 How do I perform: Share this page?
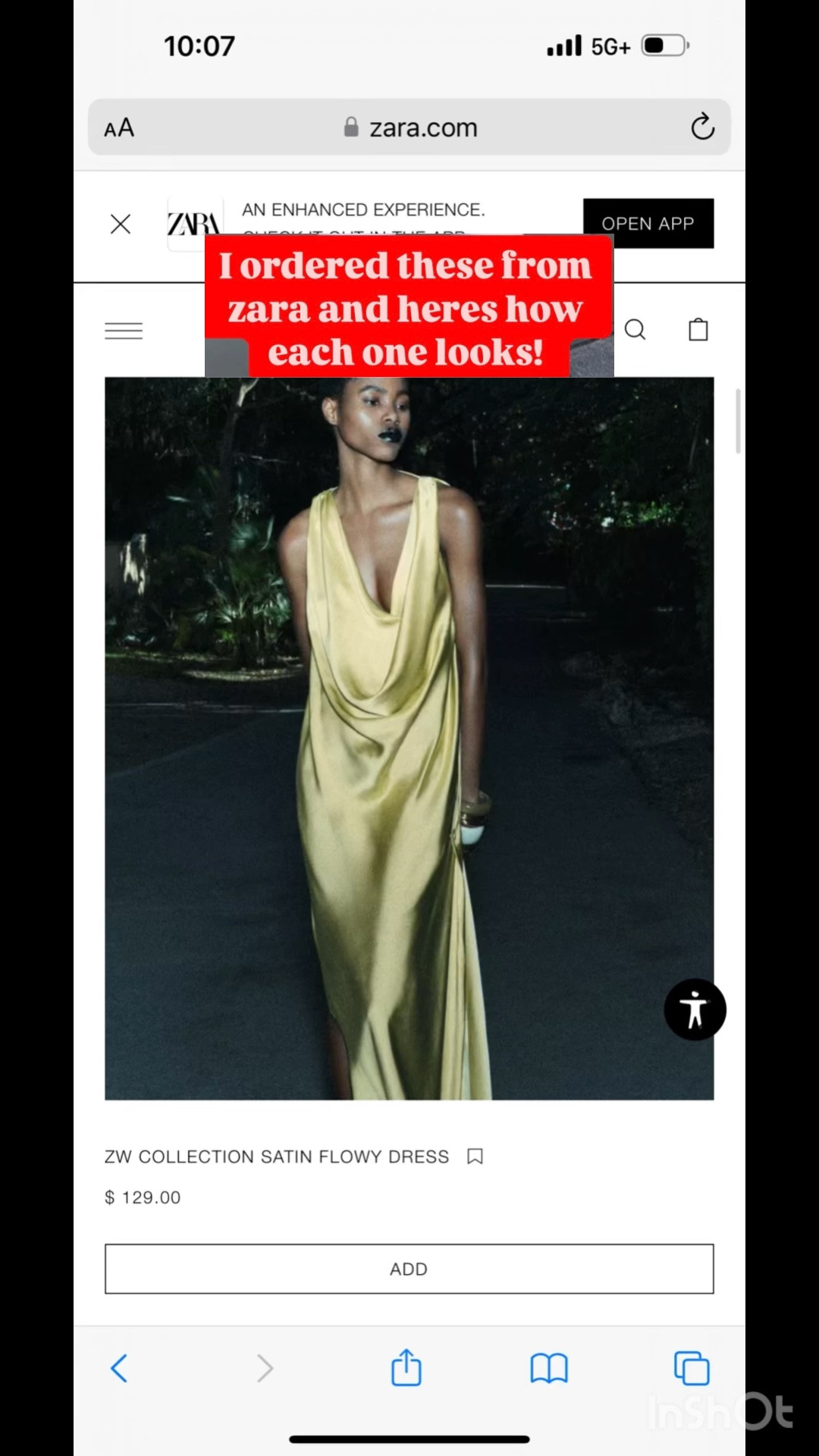pos(406,1367)
